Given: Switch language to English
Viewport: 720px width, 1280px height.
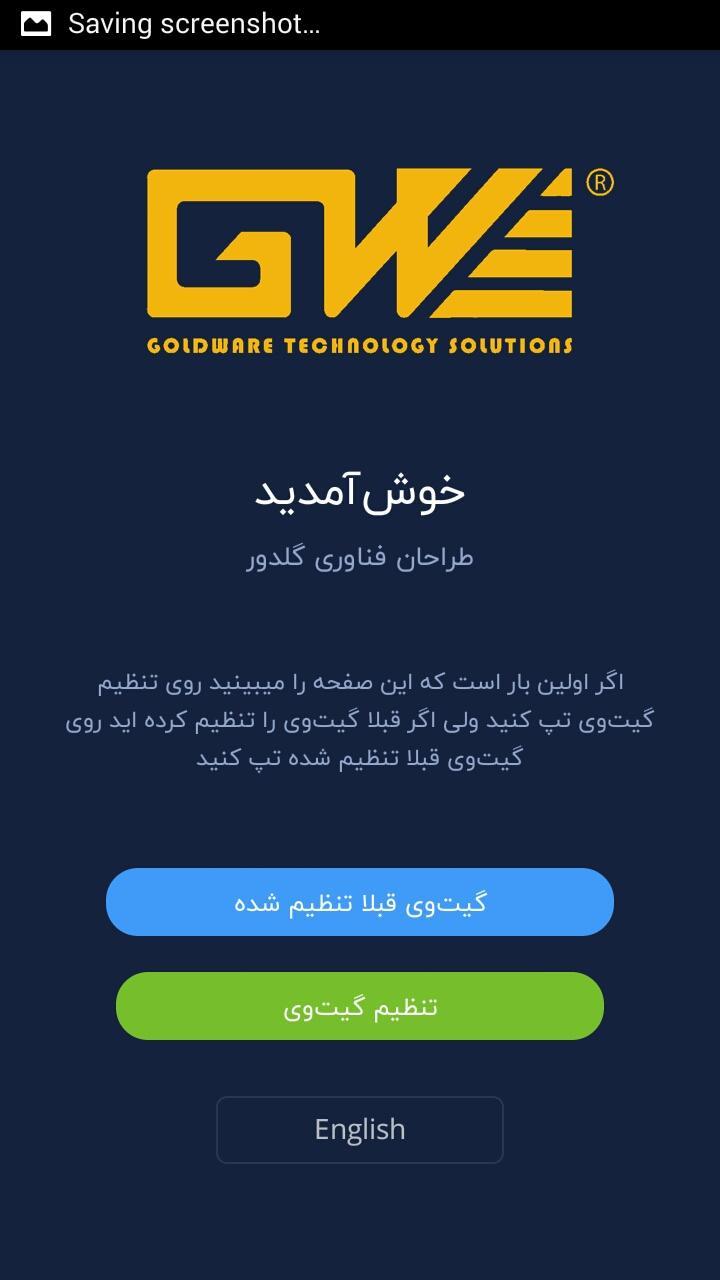Looking at the screenshot, I should pos(360,1130).
